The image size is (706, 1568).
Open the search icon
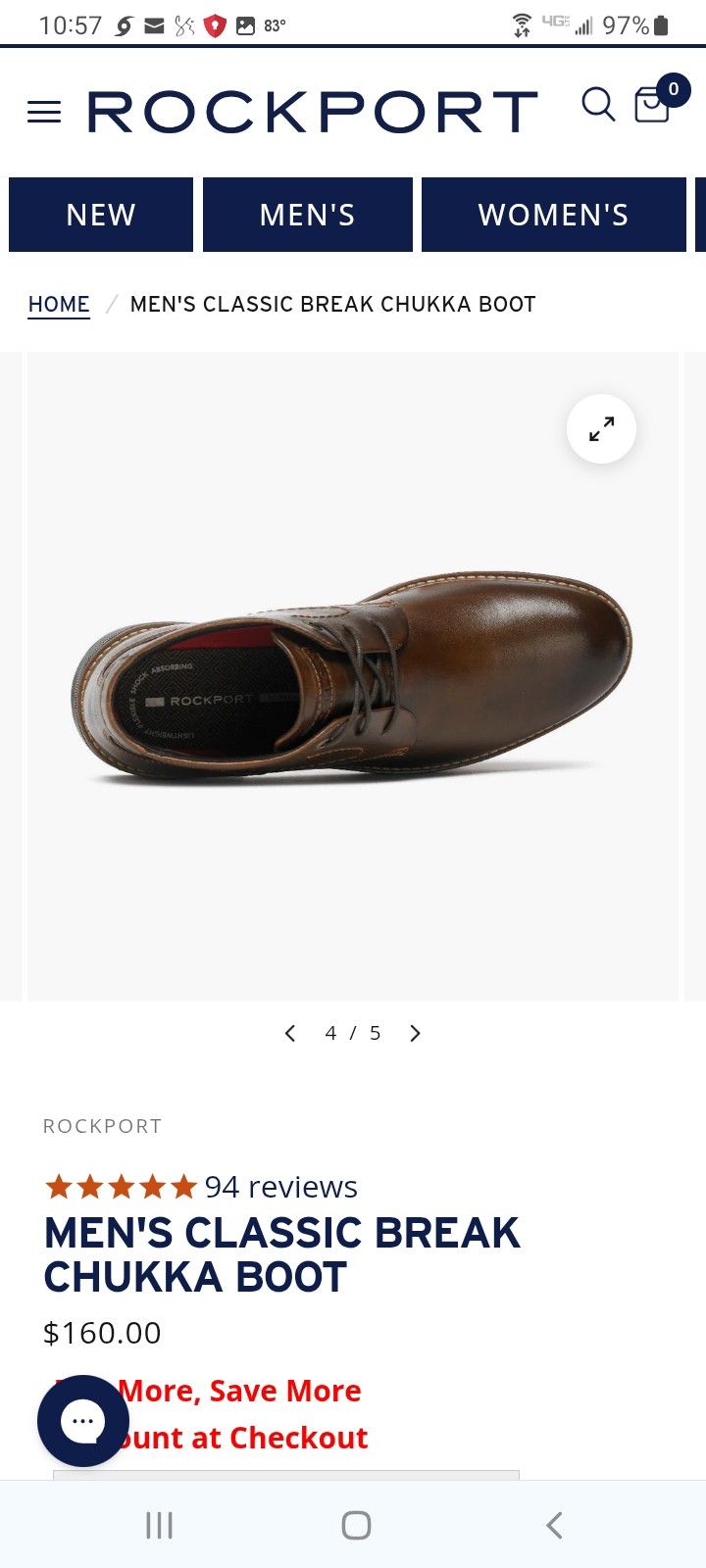tap(598, 104)
